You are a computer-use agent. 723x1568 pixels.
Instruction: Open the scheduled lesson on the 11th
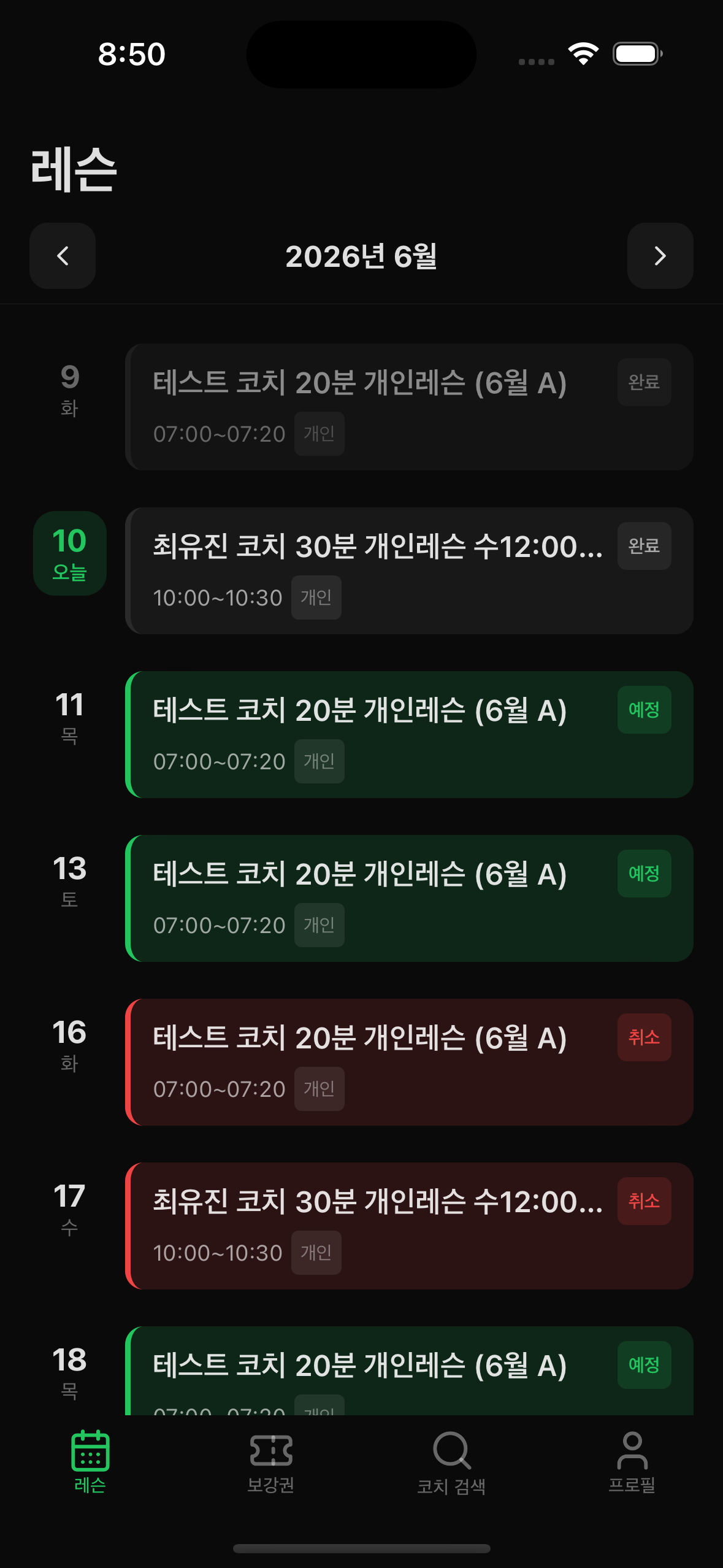(409, 735)
